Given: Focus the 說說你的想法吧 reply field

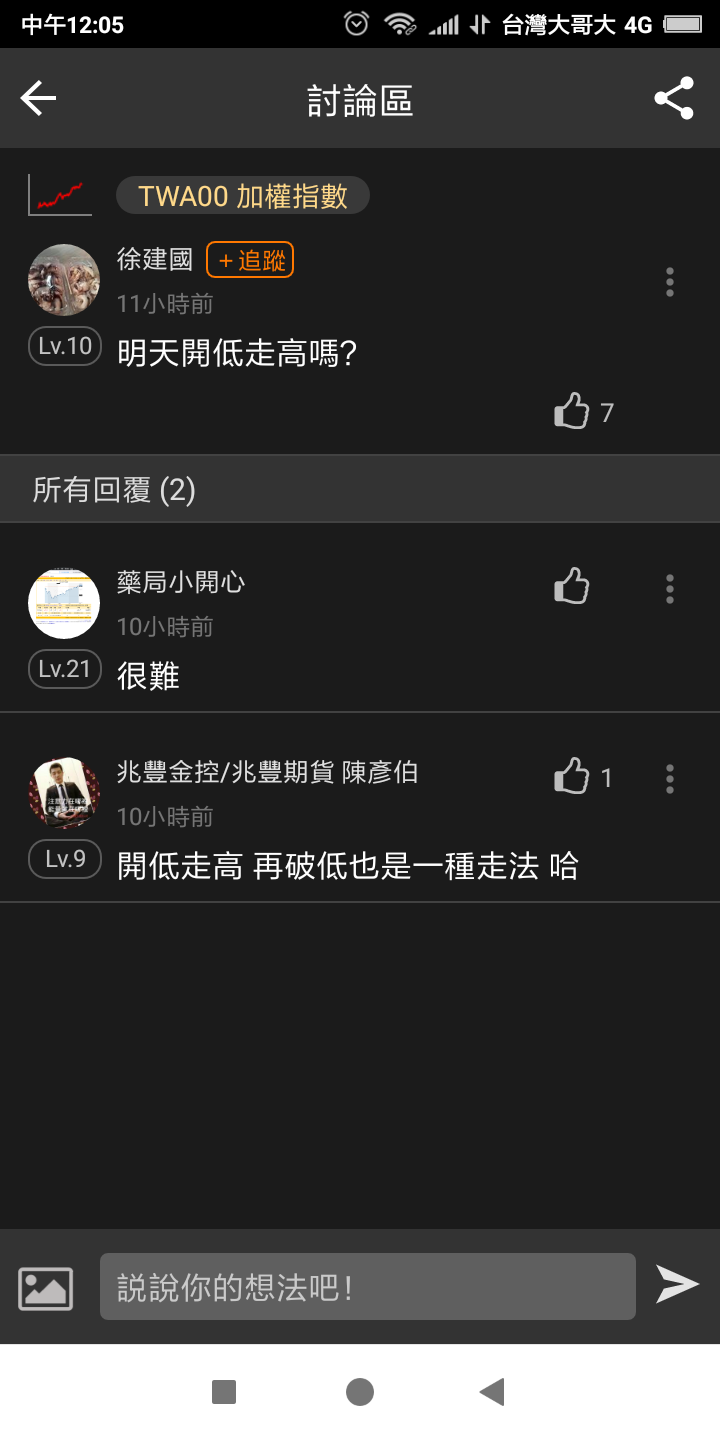Looking at the screenshot, I should click(368, 1287).
